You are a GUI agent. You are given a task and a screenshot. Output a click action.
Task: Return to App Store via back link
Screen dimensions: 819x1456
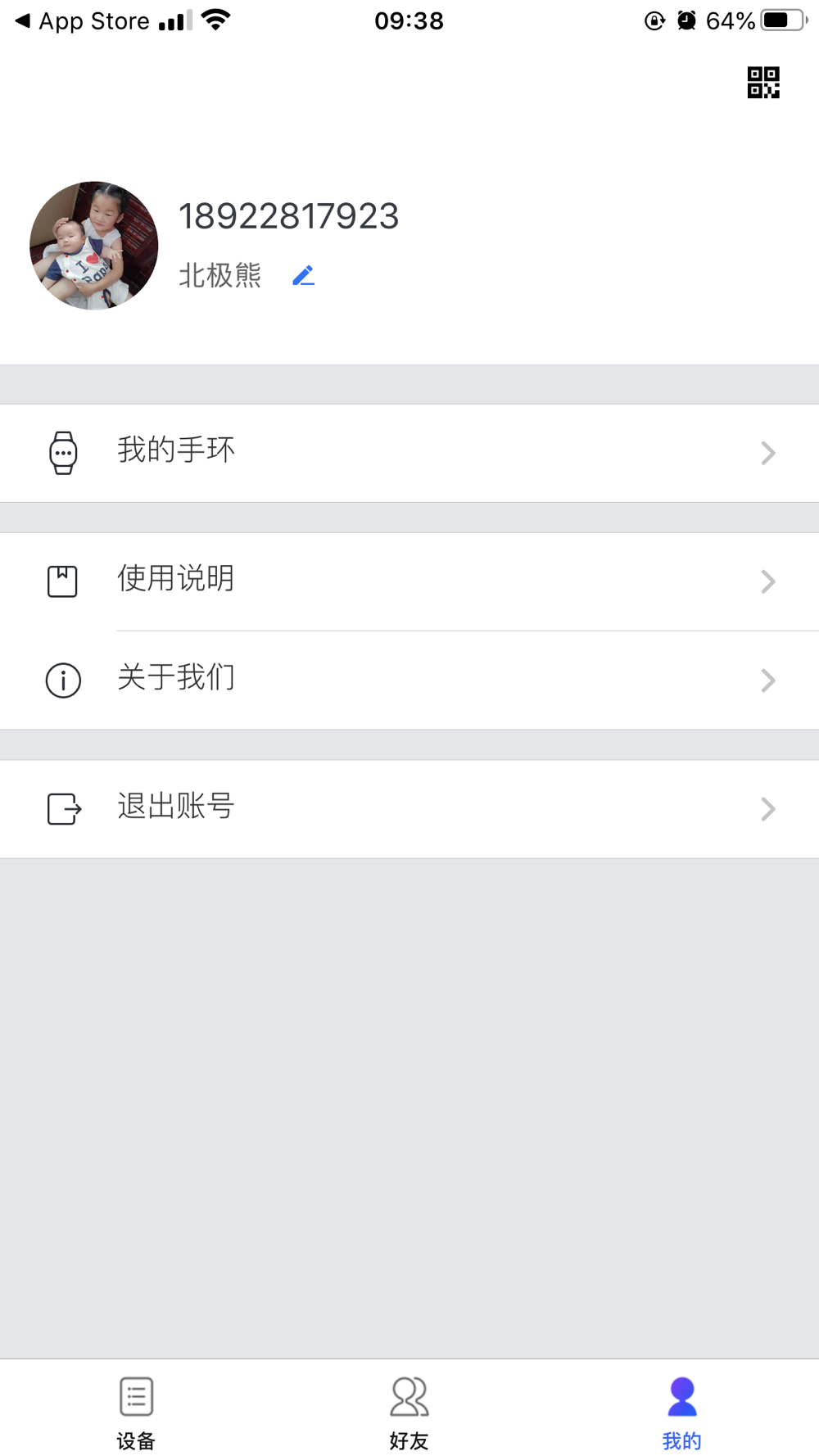[x=82, y=21]
